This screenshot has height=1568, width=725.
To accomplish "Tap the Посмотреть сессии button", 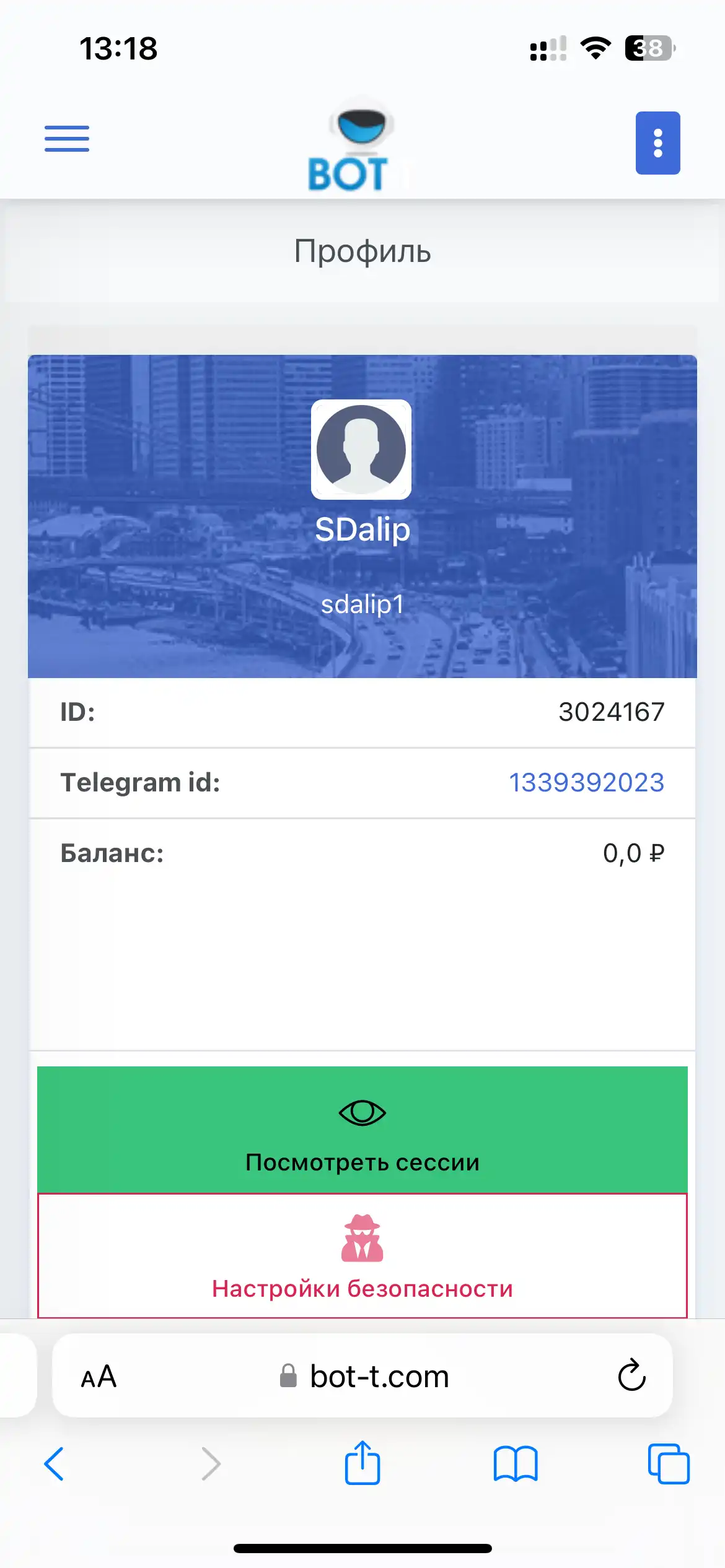I will pos(362,1130).
